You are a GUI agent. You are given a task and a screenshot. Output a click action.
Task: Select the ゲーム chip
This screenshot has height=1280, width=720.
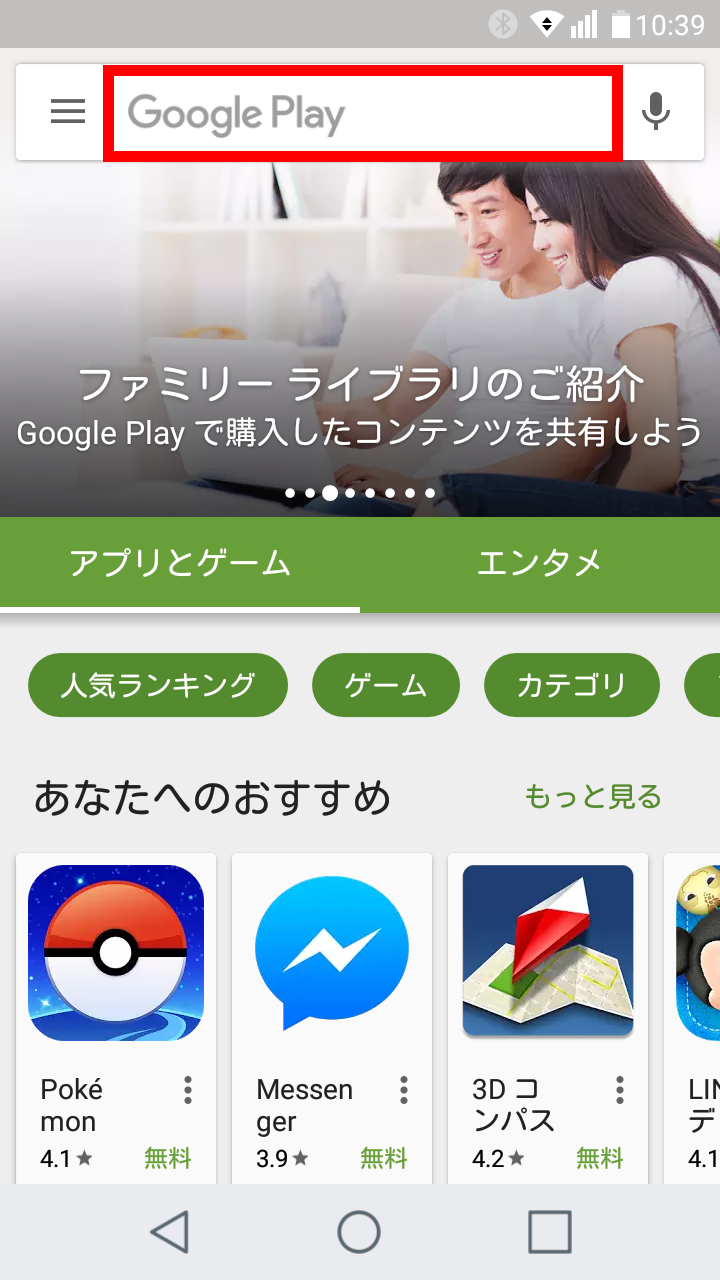[386, 686]
